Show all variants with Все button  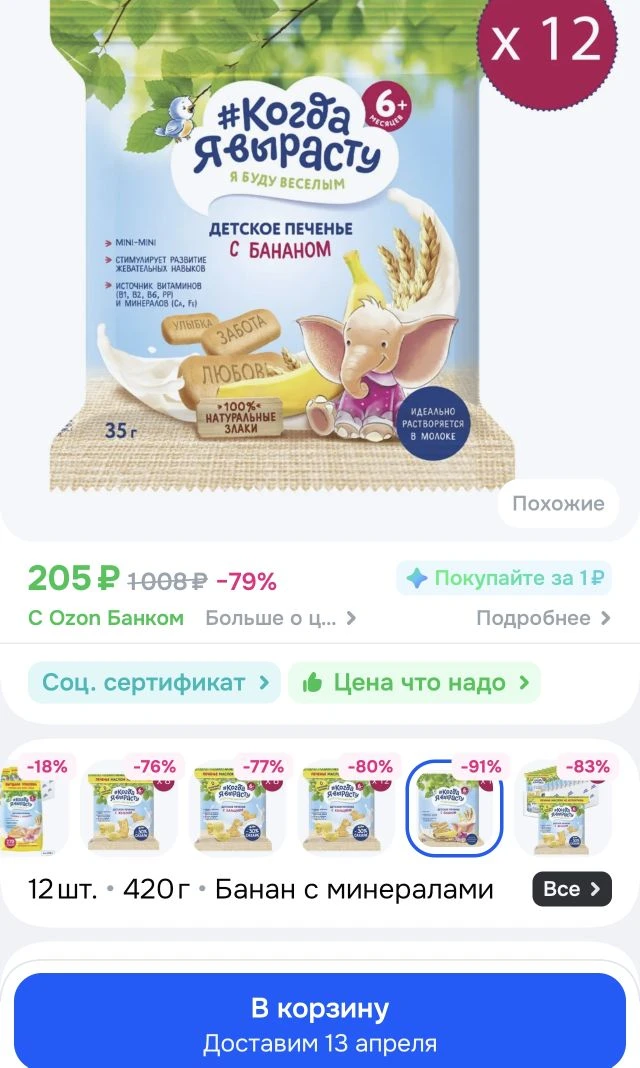coord(571,889)
